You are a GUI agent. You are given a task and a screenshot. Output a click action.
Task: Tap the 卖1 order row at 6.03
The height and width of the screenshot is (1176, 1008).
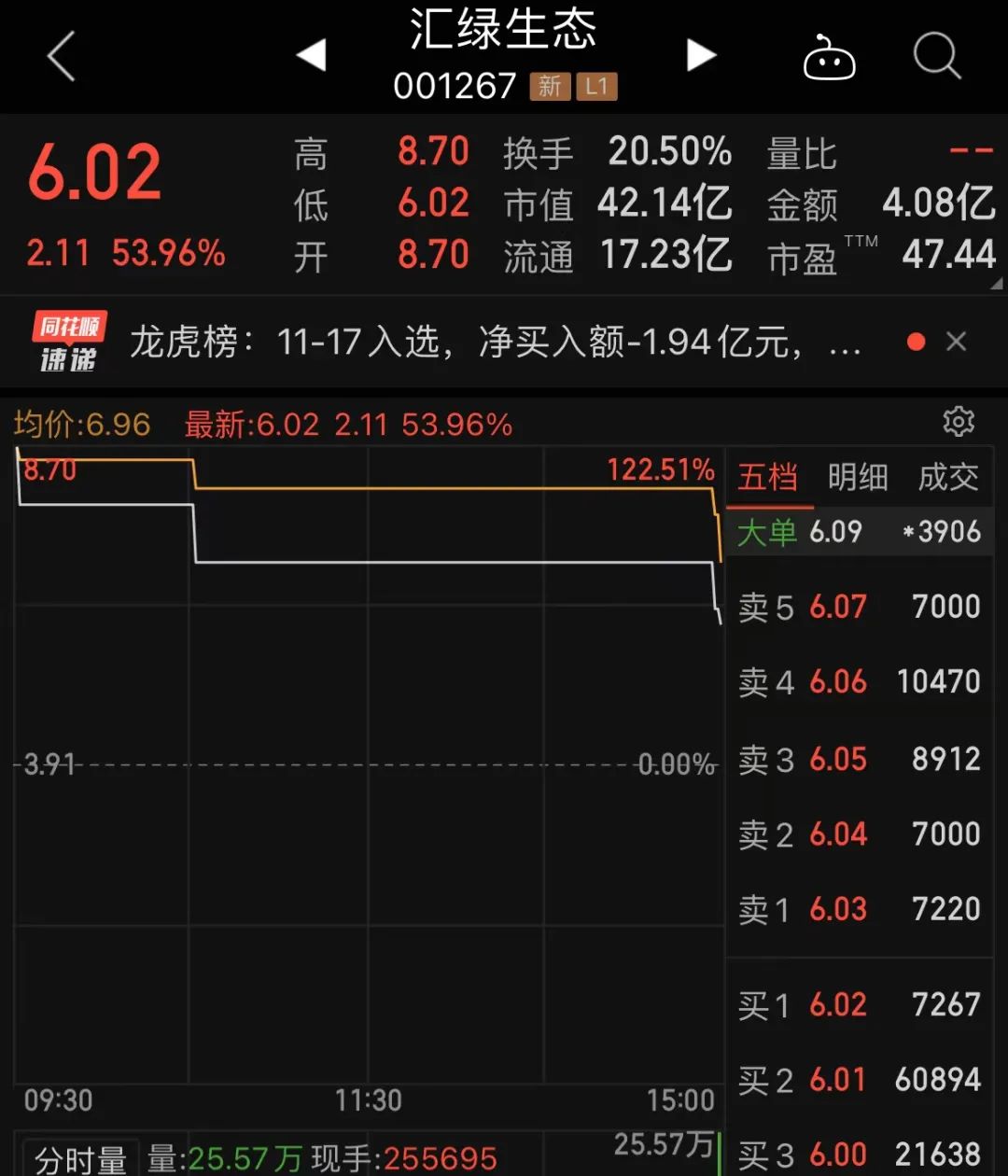[859, 909]
